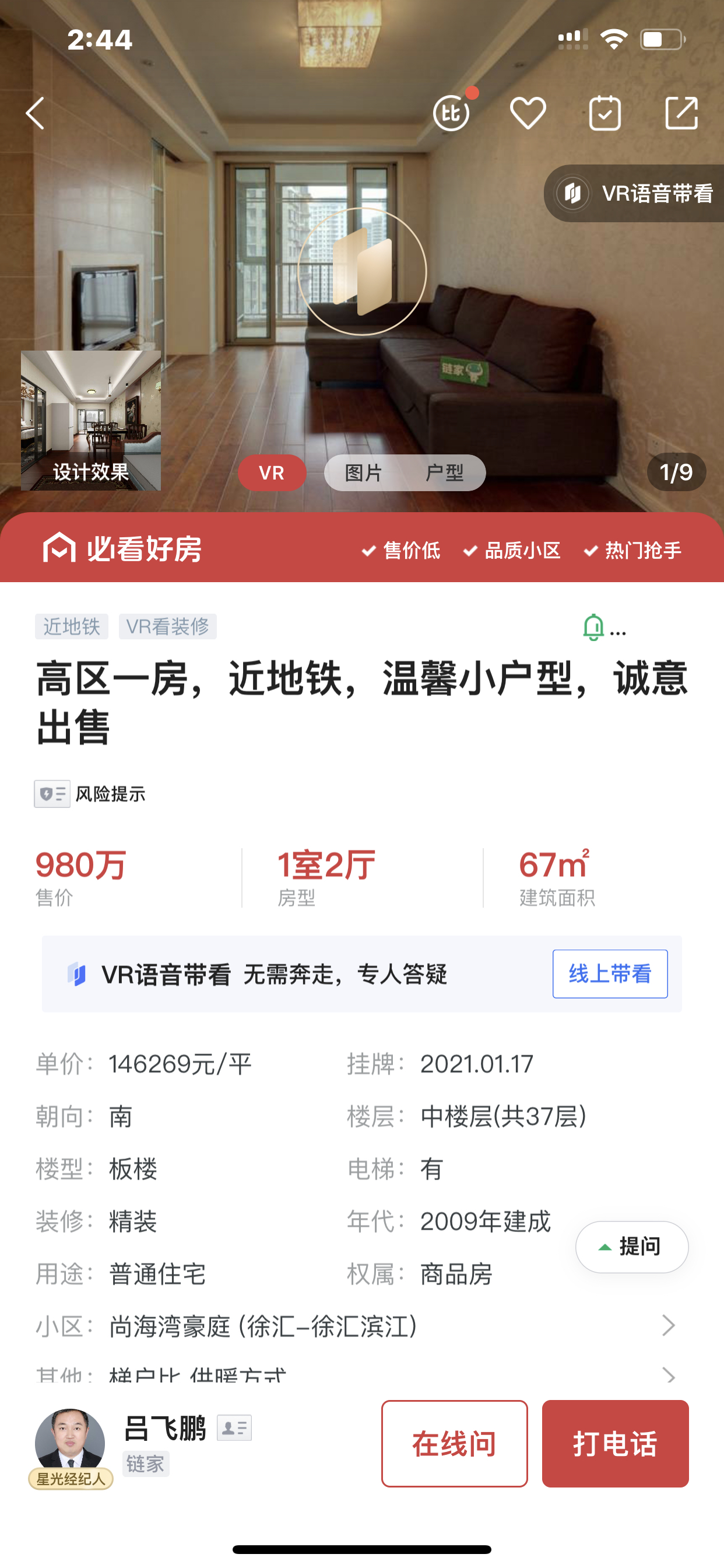
Task: Call the agent via 打电话
Action: pyautogui.click(x=615, y=1444)
